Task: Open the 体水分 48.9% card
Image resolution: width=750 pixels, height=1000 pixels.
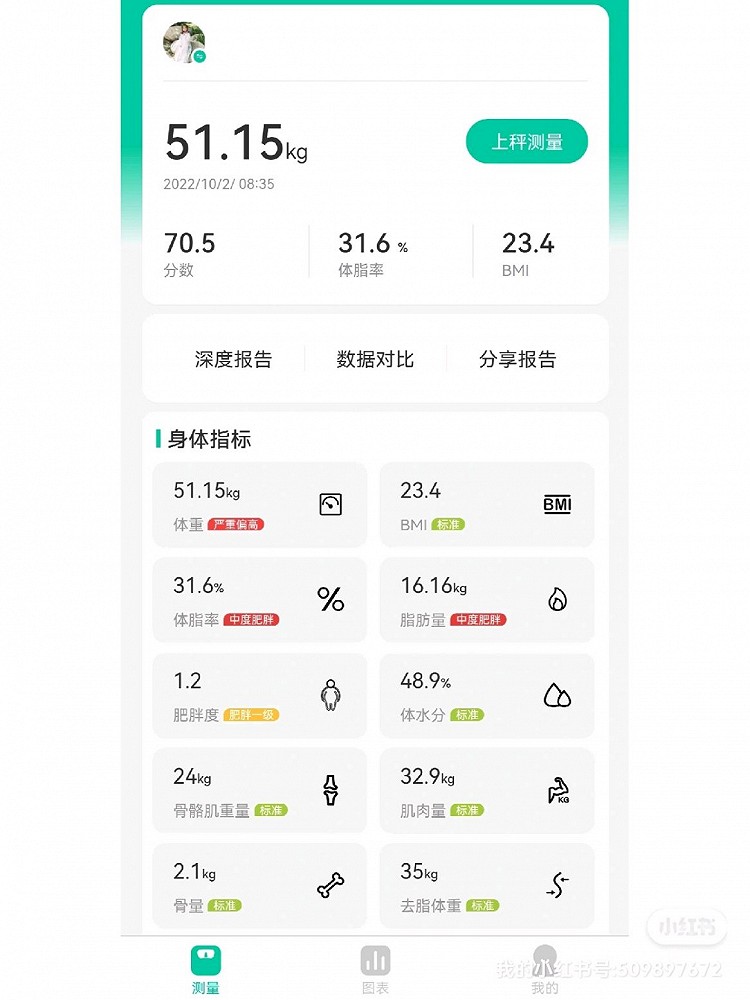Action: [487, 696]
